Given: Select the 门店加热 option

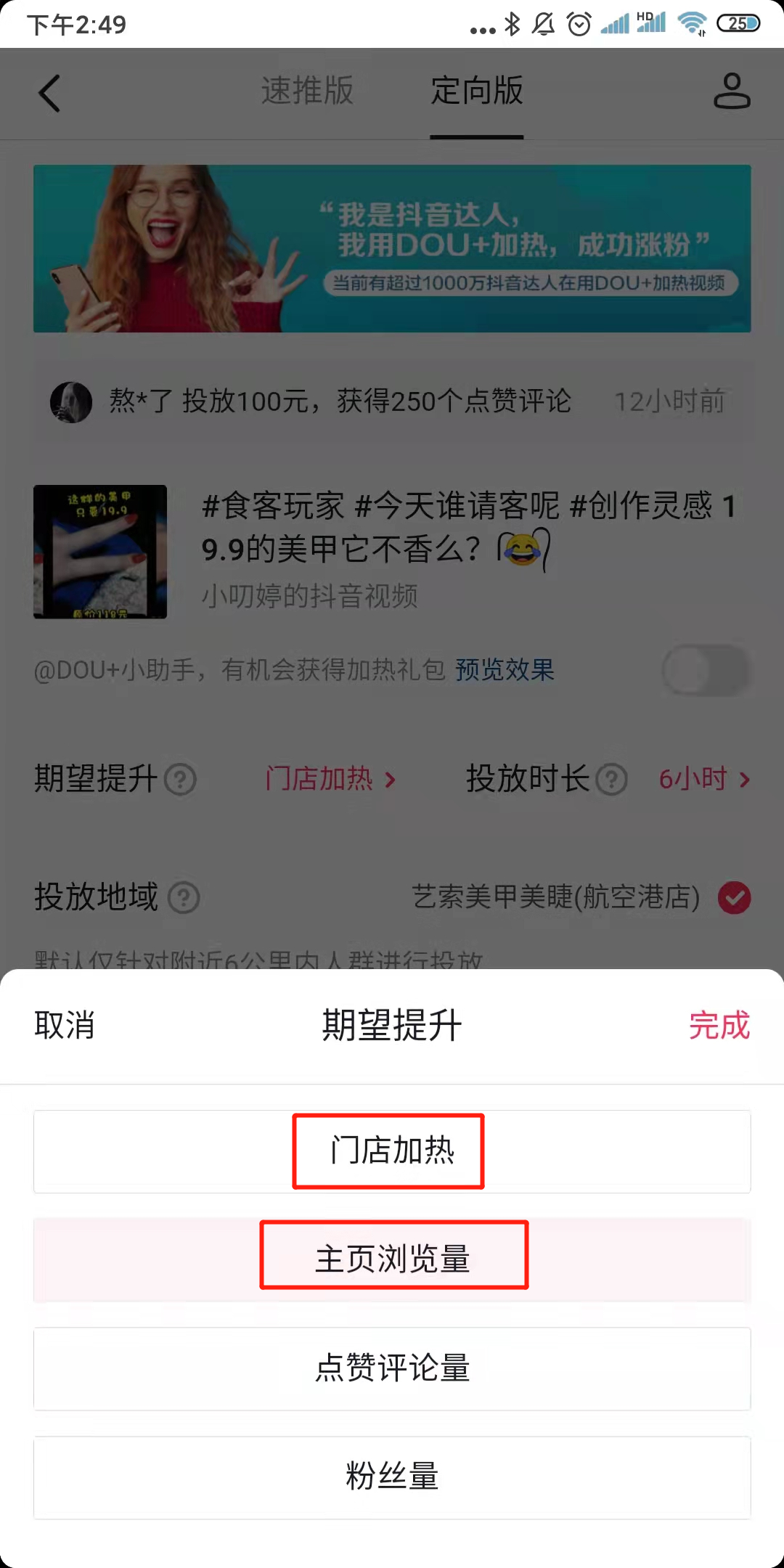Looking at the screenshot, I should click(x=391, y=1151).
